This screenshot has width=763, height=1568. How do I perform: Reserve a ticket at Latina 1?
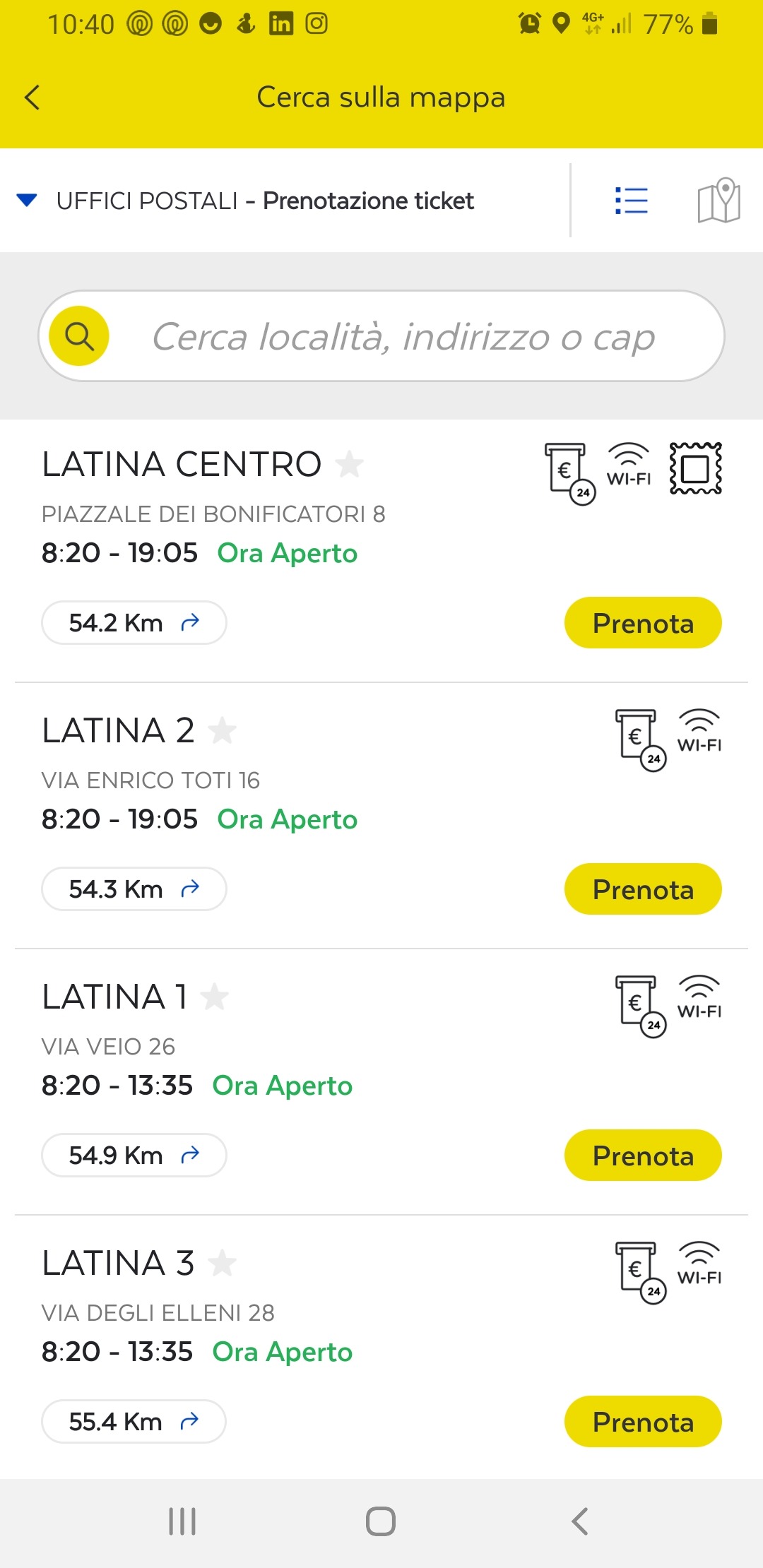pyautogui.click(x=643, y=1156)
